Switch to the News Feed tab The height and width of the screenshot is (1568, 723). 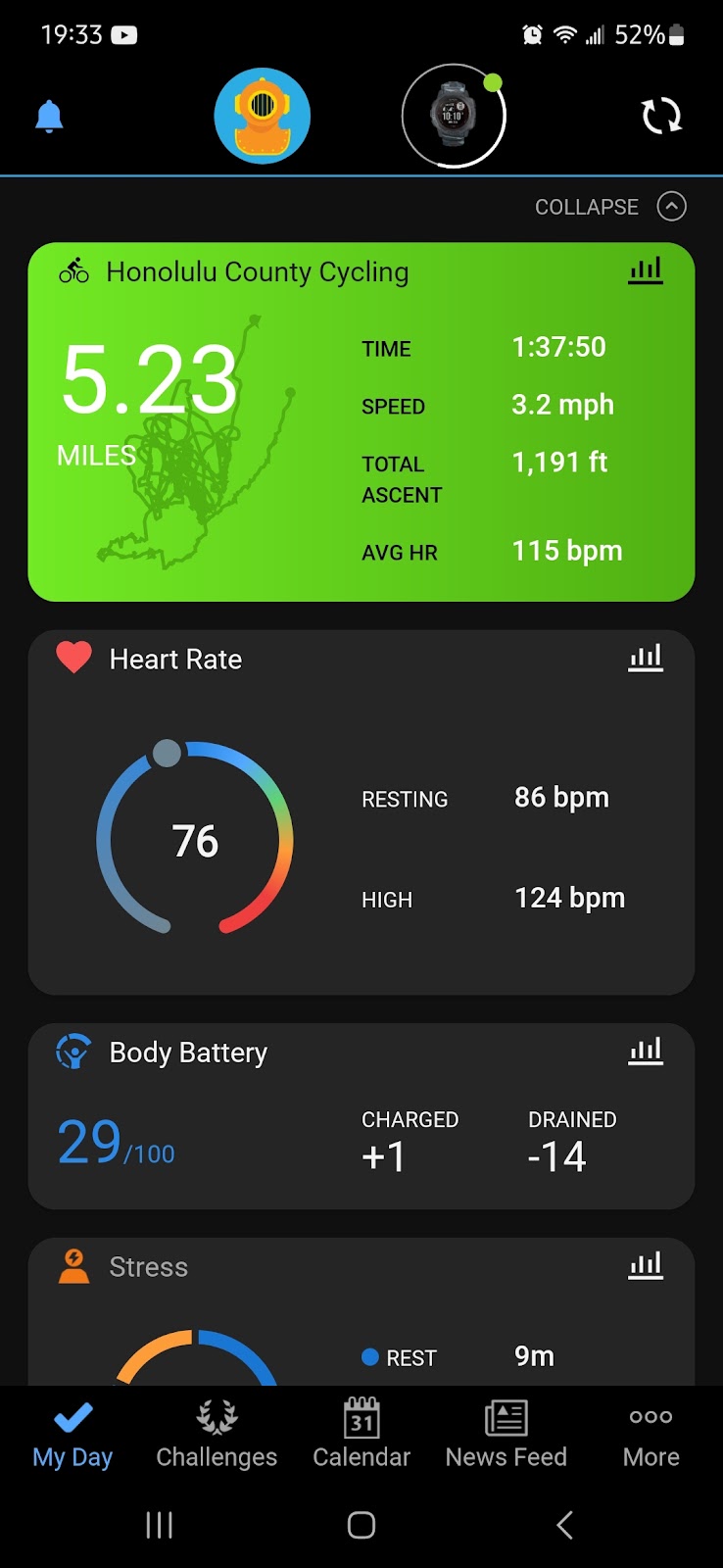pos(506,1434)
